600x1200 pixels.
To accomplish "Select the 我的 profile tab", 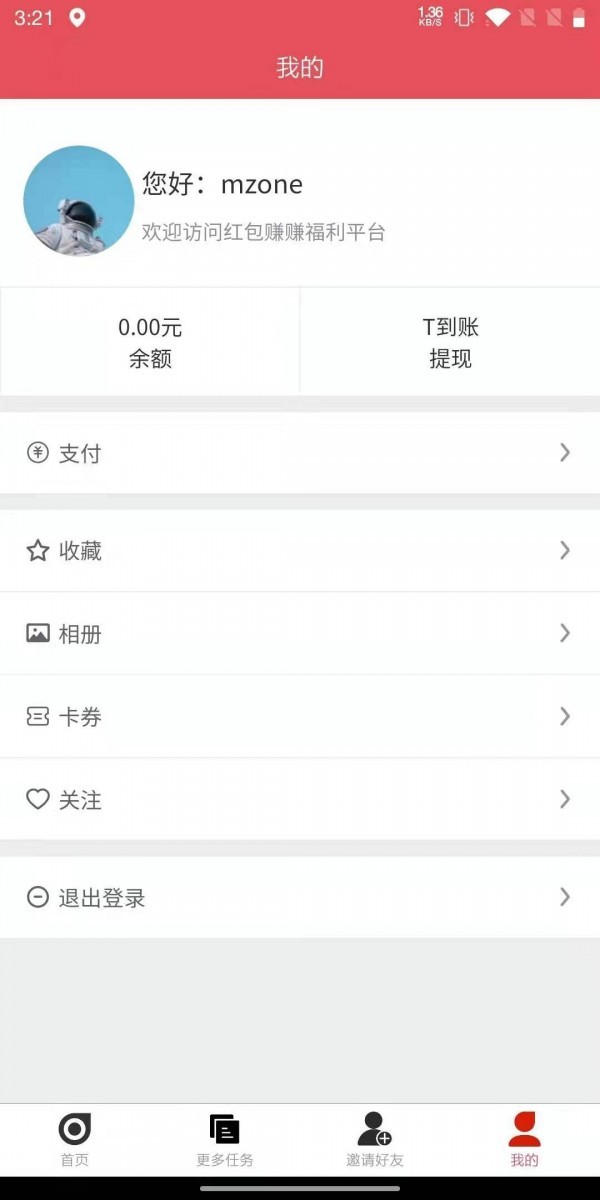I will click(524, 1140).
